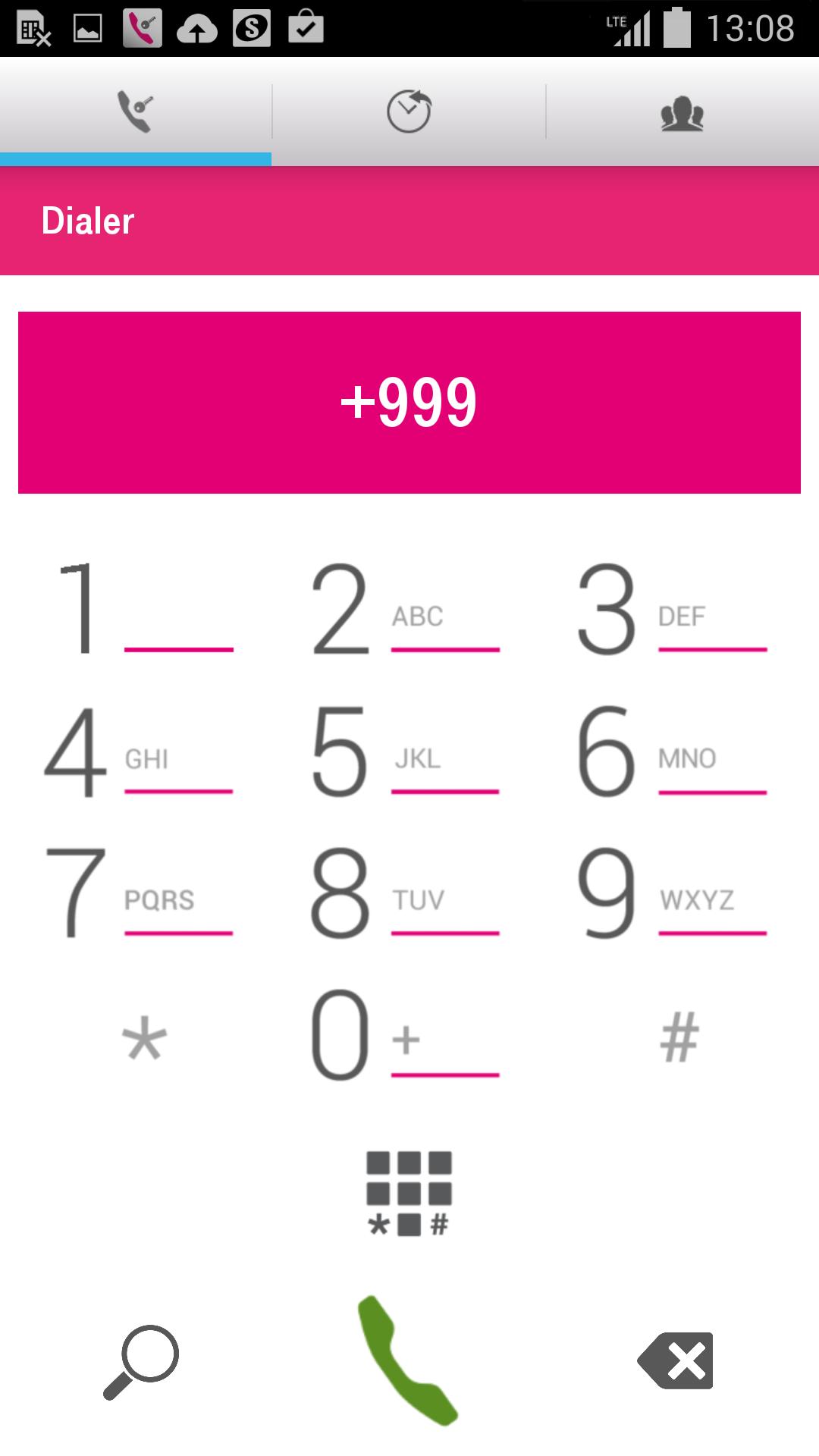This screenshot has width=819, height=1456.
Task: Search contacts with the magnifier
Action: coord(141,1361)
